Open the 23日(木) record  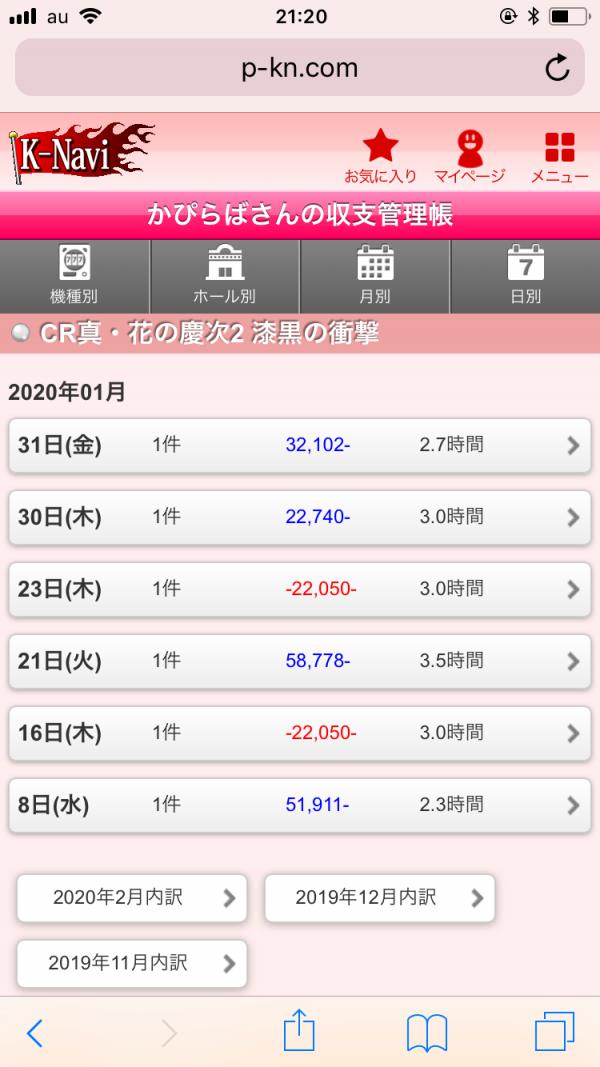[300, 589]
